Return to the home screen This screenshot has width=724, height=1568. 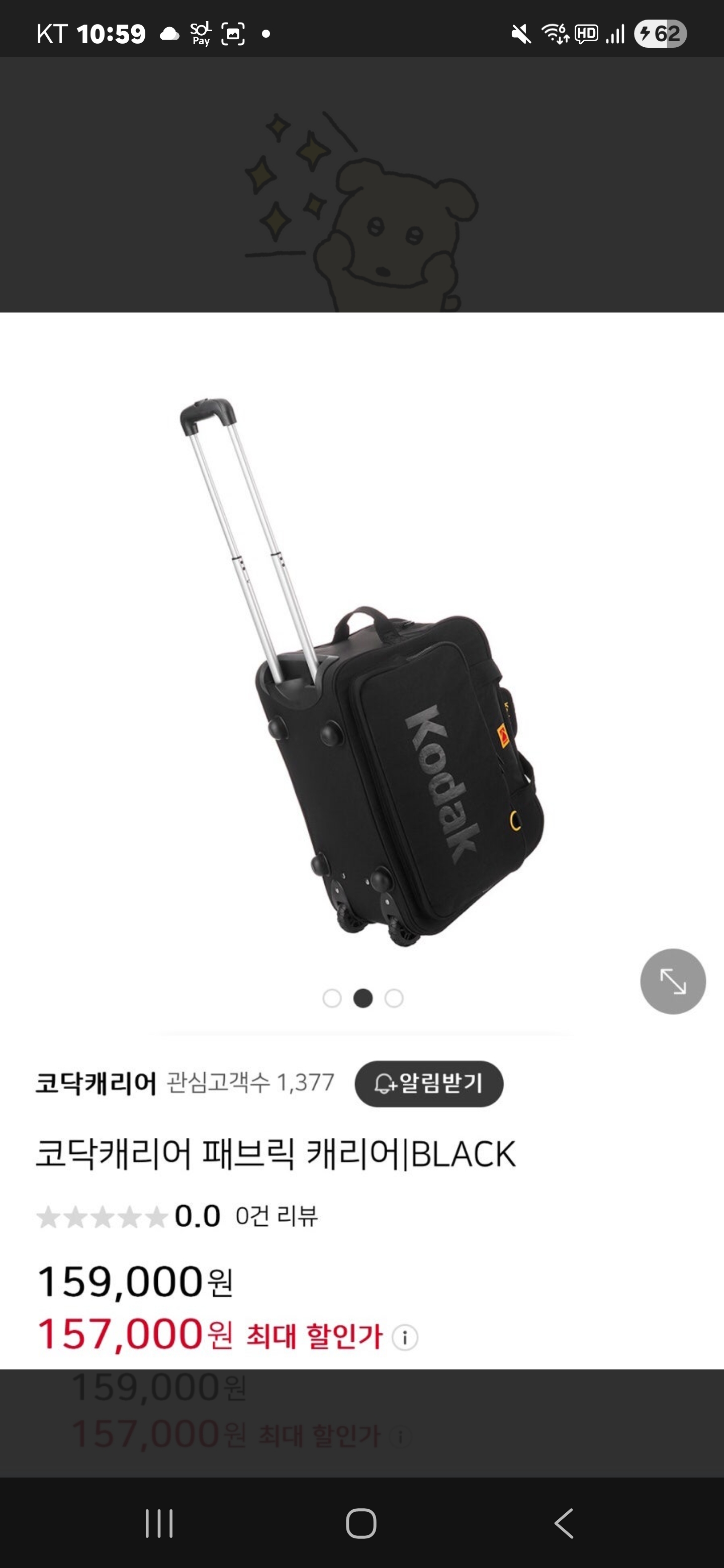(x=361, y=1524)
